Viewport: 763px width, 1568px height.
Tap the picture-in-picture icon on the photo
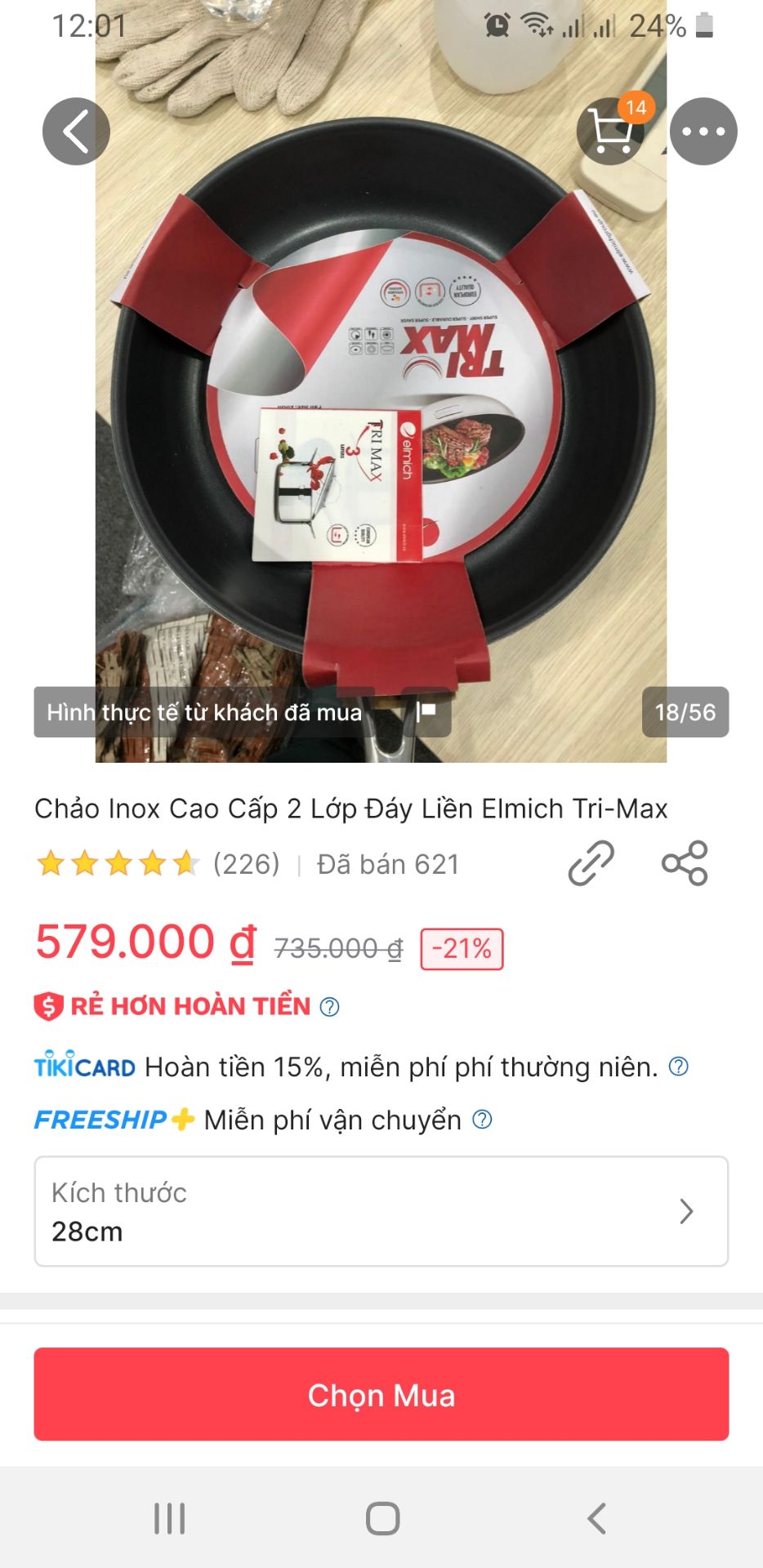point(428,711)
